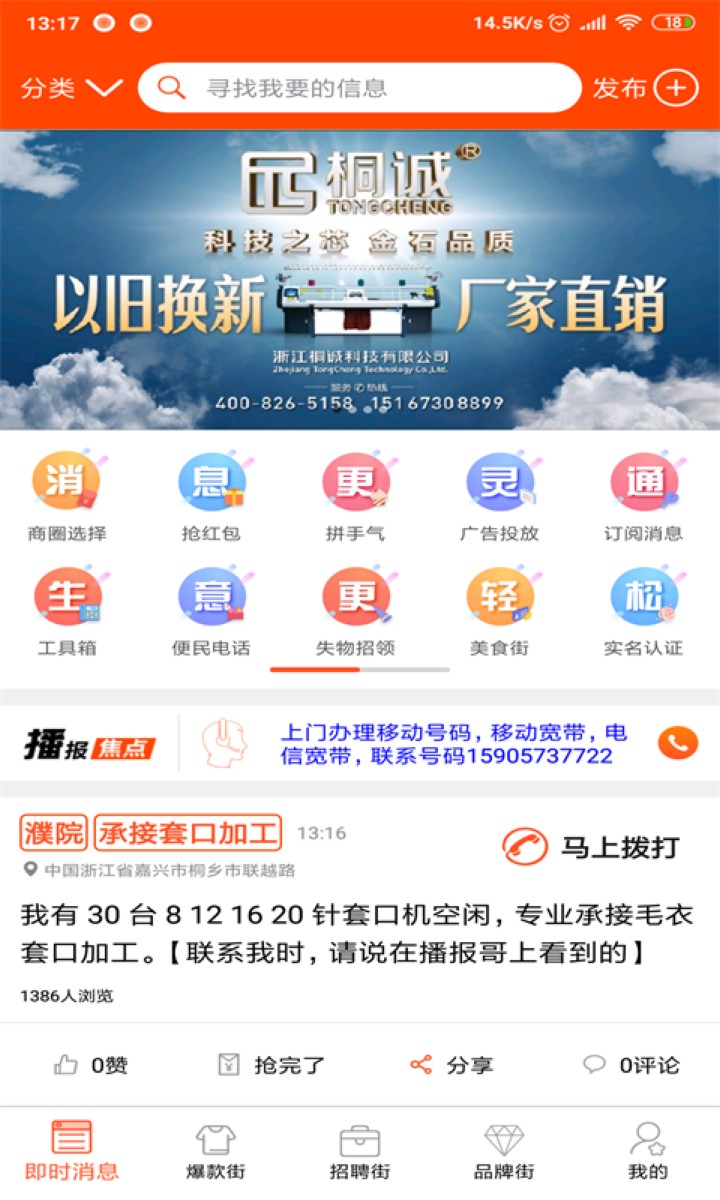
Task: Tap the 寻找我要的信息 search field
Action: click(360, 87)
